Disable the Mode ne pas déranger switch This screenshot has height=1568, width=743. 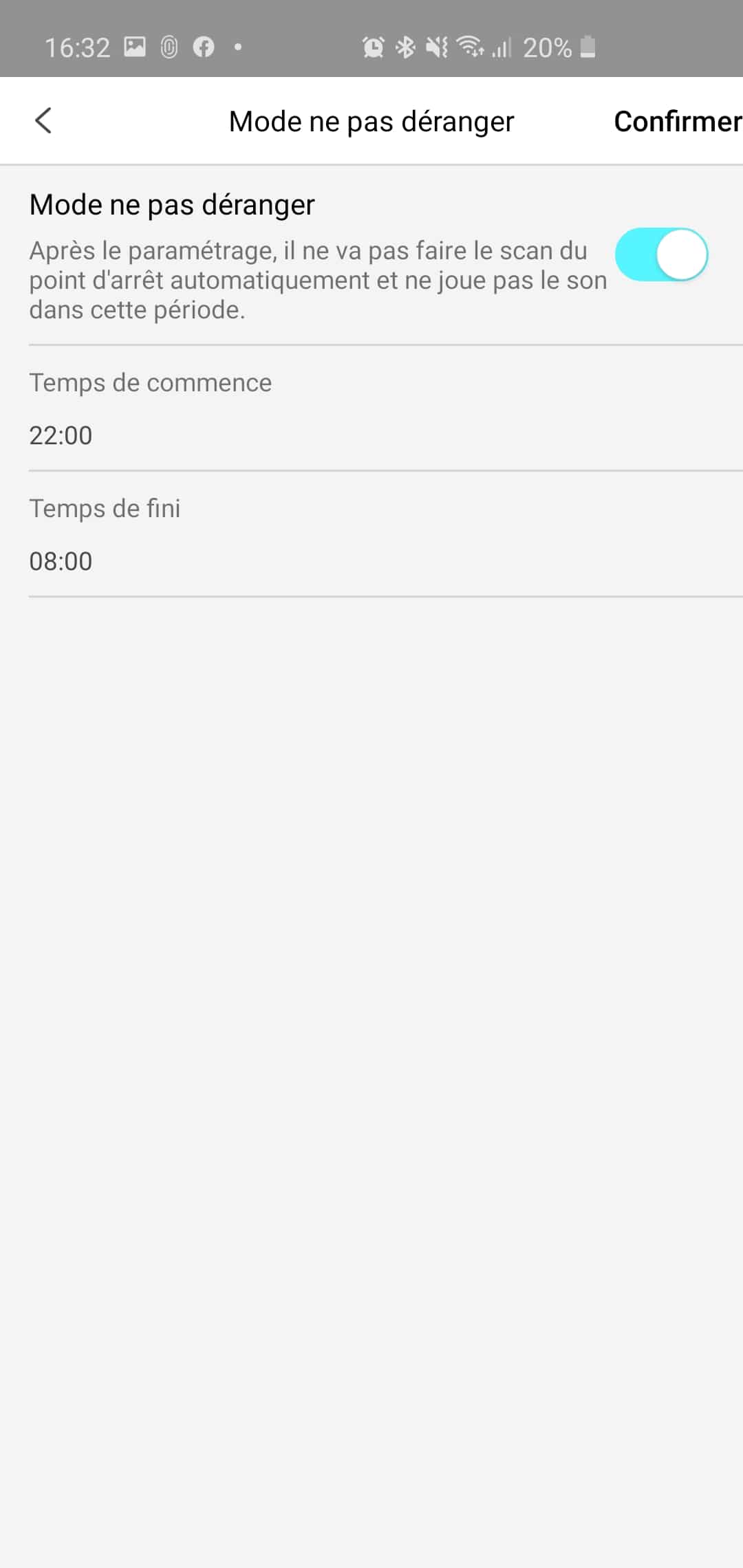coord(661,254)
